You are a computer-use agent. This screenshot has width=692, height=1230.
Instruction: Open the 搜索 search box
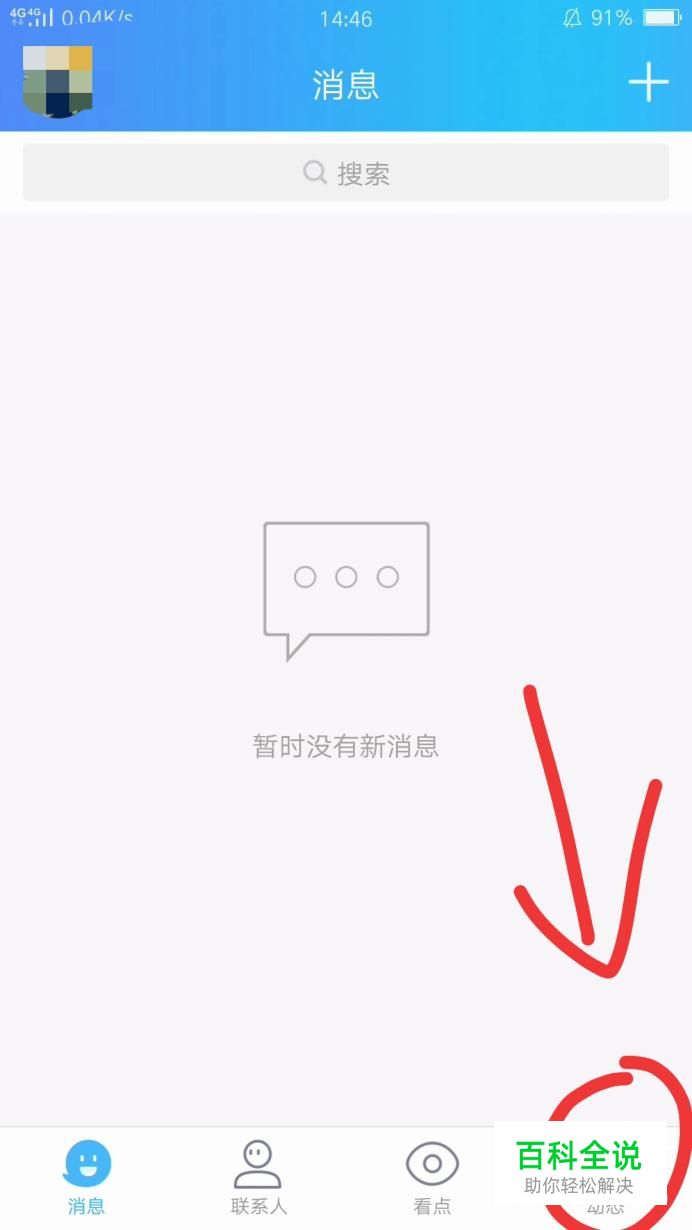[x=346, y=173]
